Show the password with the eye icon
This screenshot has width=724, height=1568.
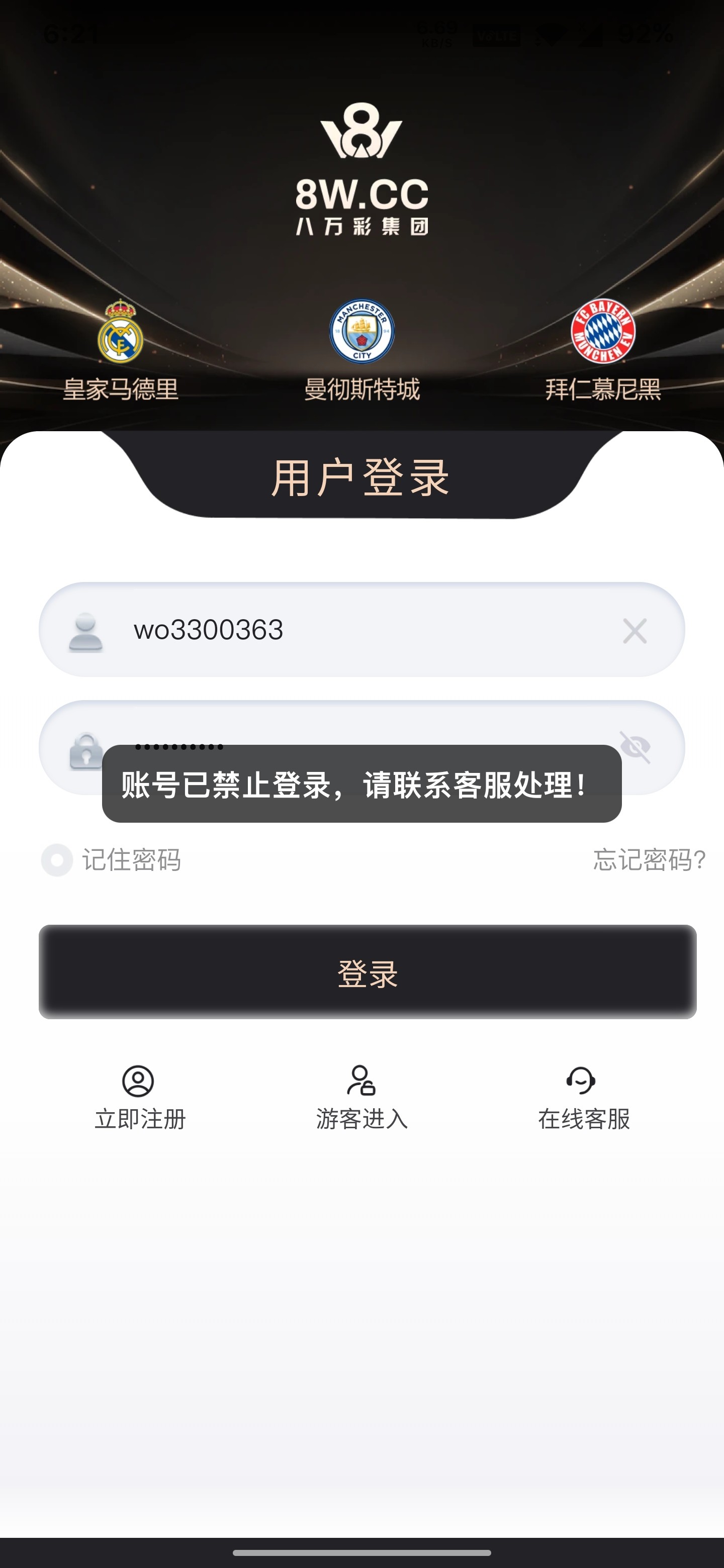click(635, 746)
